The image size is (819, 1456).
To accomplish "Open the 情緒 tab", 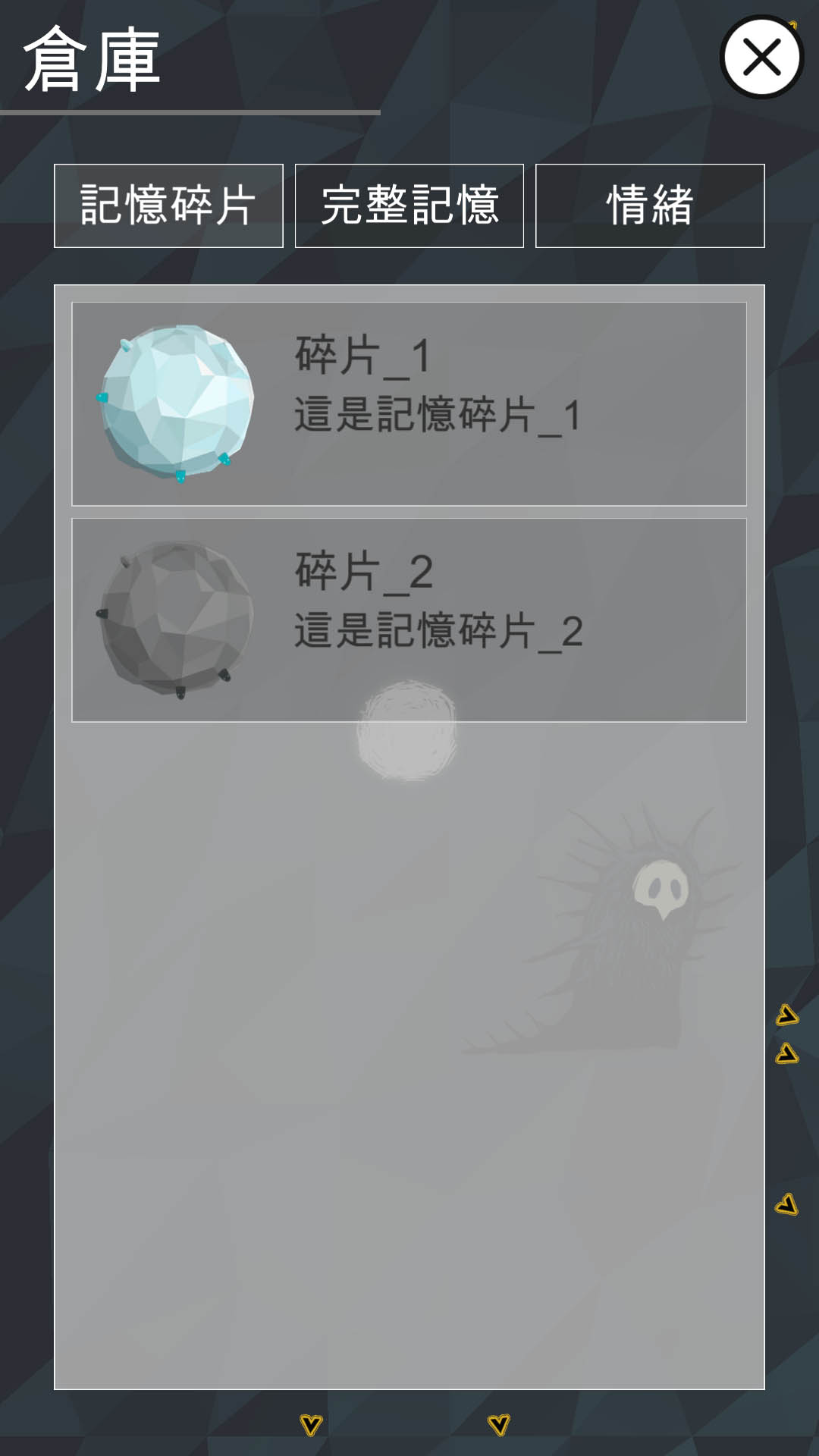I will point(650,206).
